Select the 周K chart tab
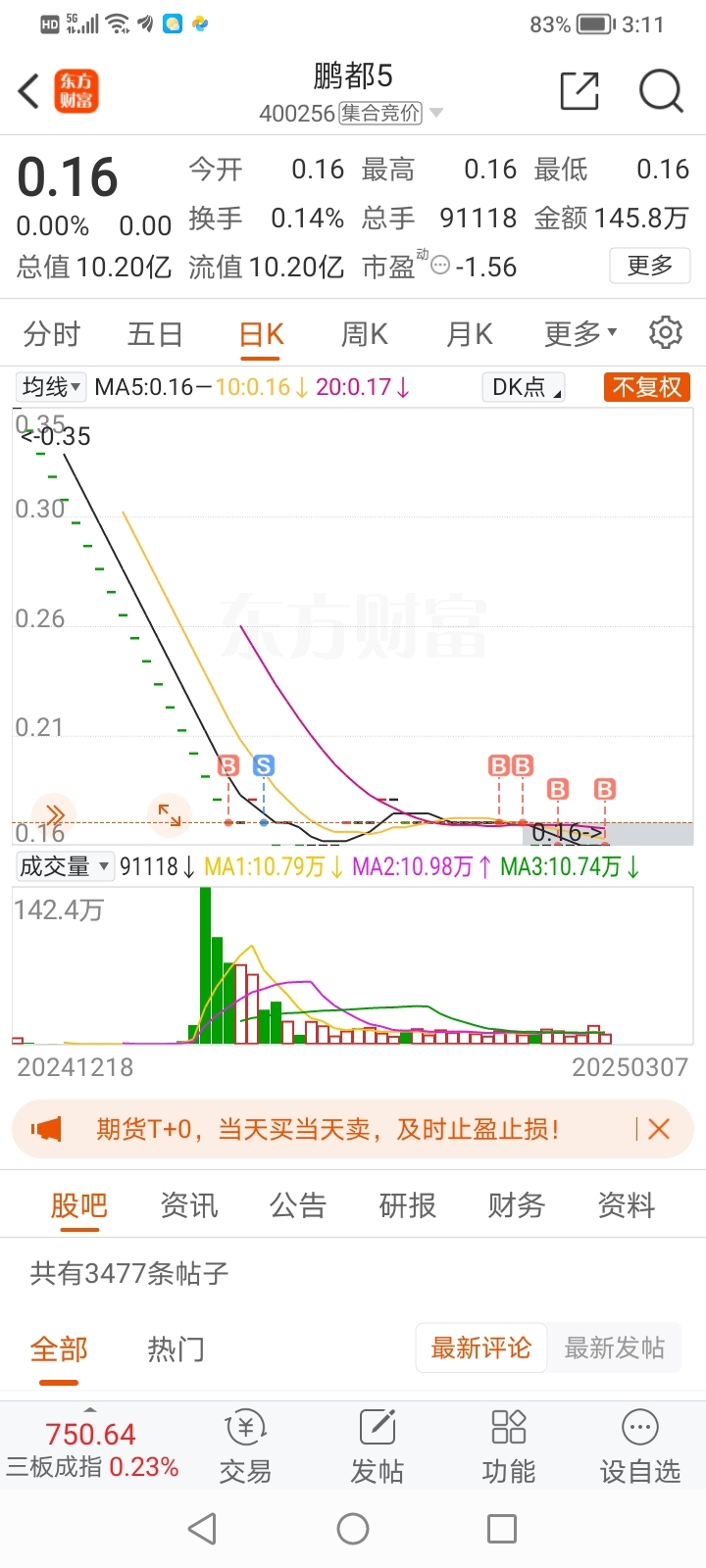Screen dimensions: 706x1568 pos(364,334)
